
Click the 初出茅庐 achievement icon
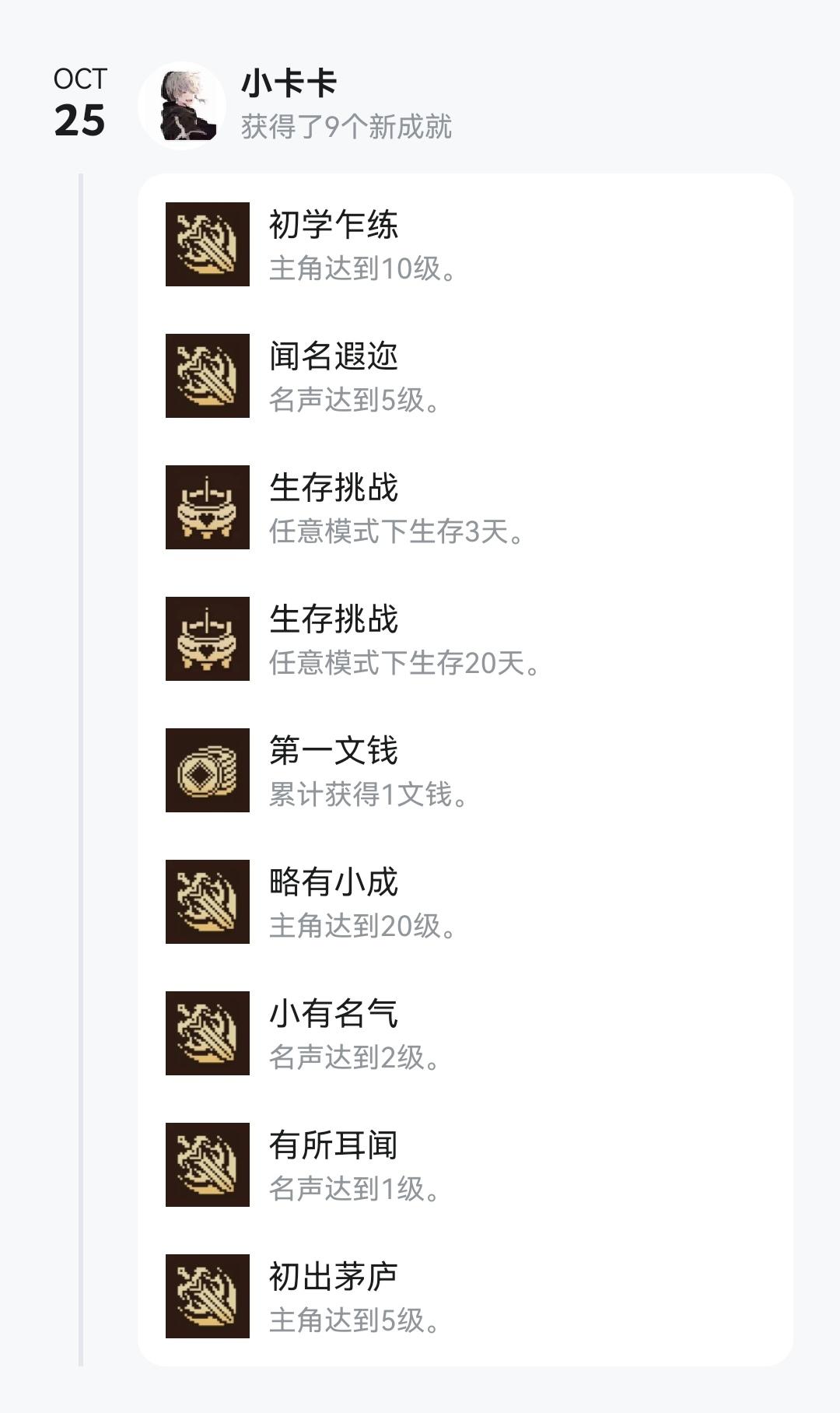click(x=206, y=1294)
